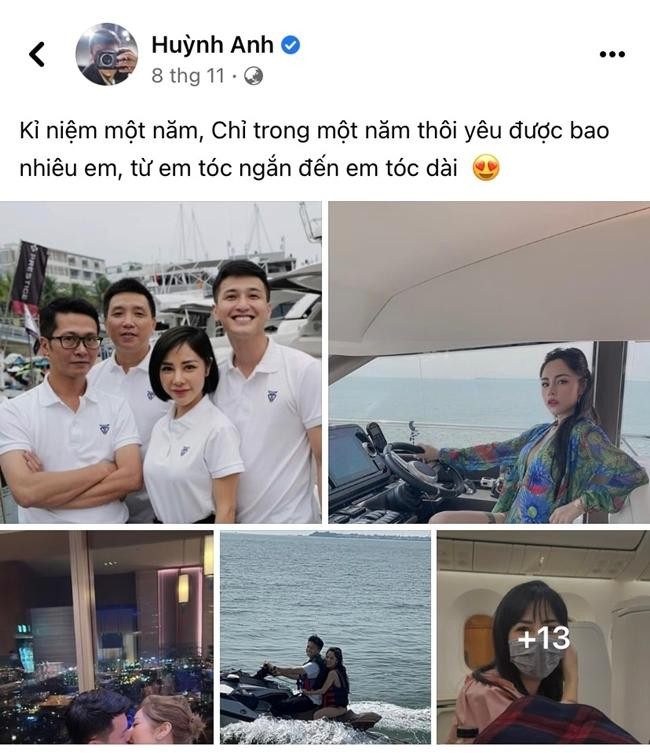The image size is (650, 753).
Task: Open Huỳnh Anh's profile picture
Action: [107, 54]
